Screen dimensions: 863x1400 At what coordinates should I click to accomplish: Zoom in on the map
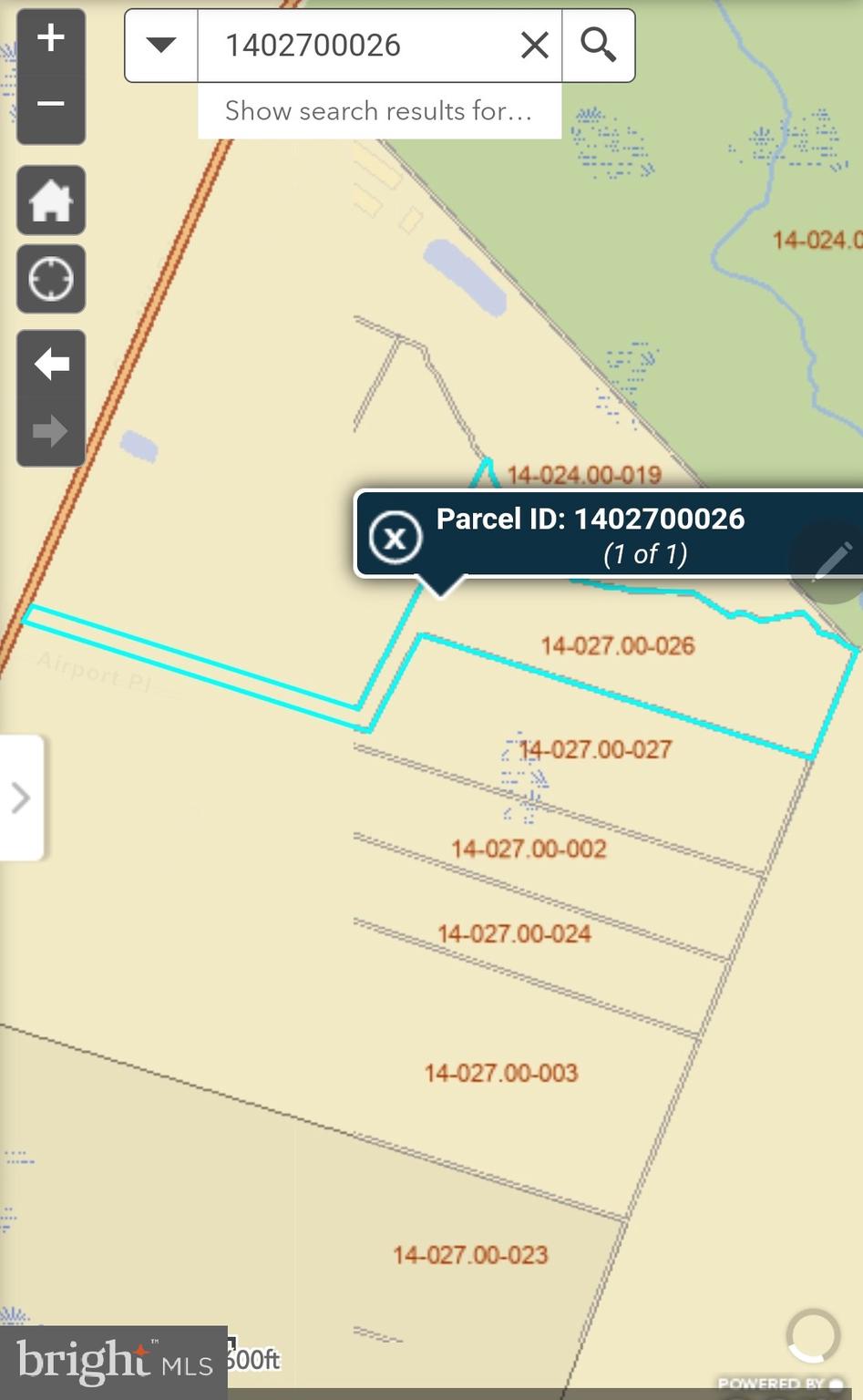pos(51,39)
